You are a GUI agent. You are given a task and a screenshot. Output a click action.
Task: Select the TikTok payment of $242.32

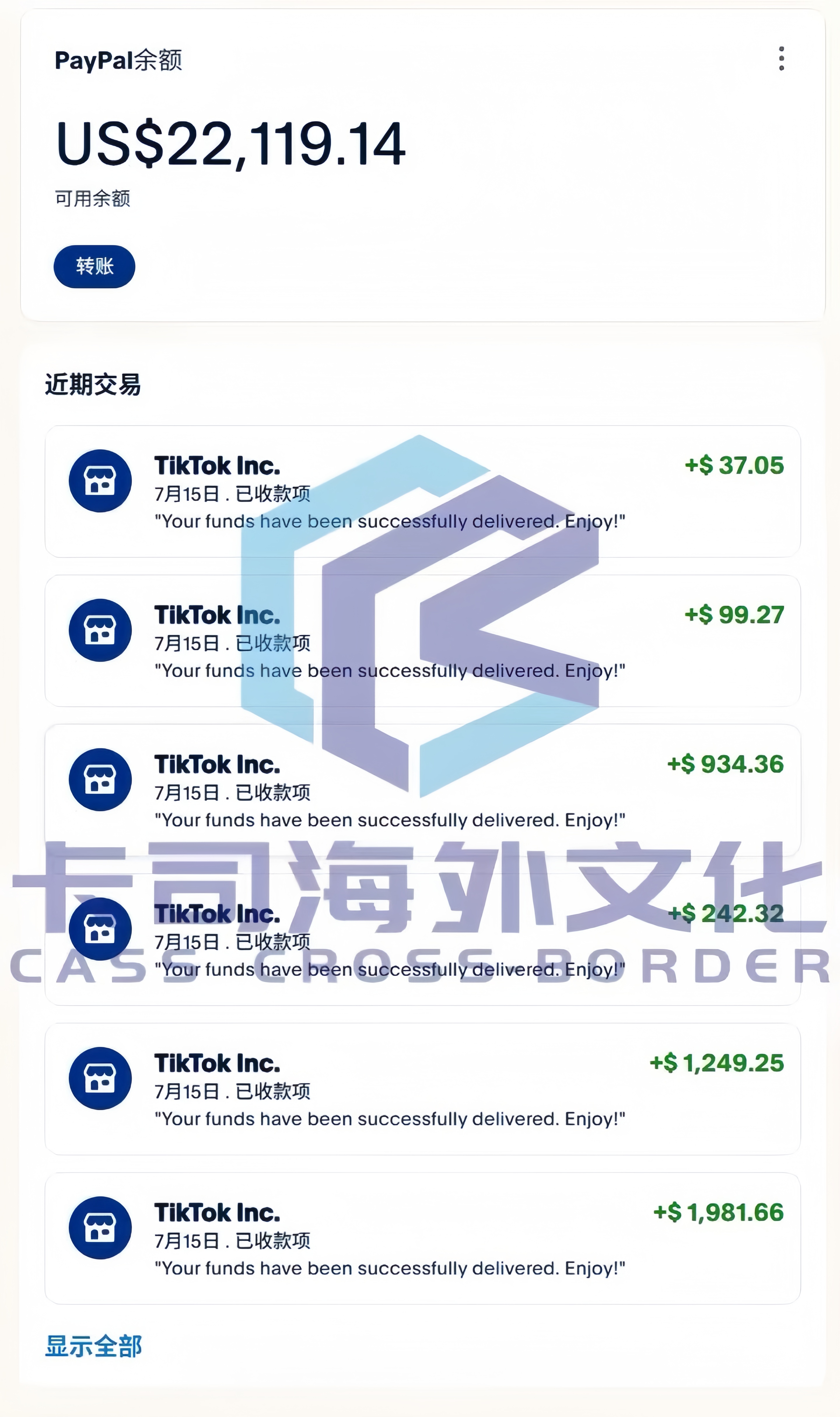coord(422,940)
